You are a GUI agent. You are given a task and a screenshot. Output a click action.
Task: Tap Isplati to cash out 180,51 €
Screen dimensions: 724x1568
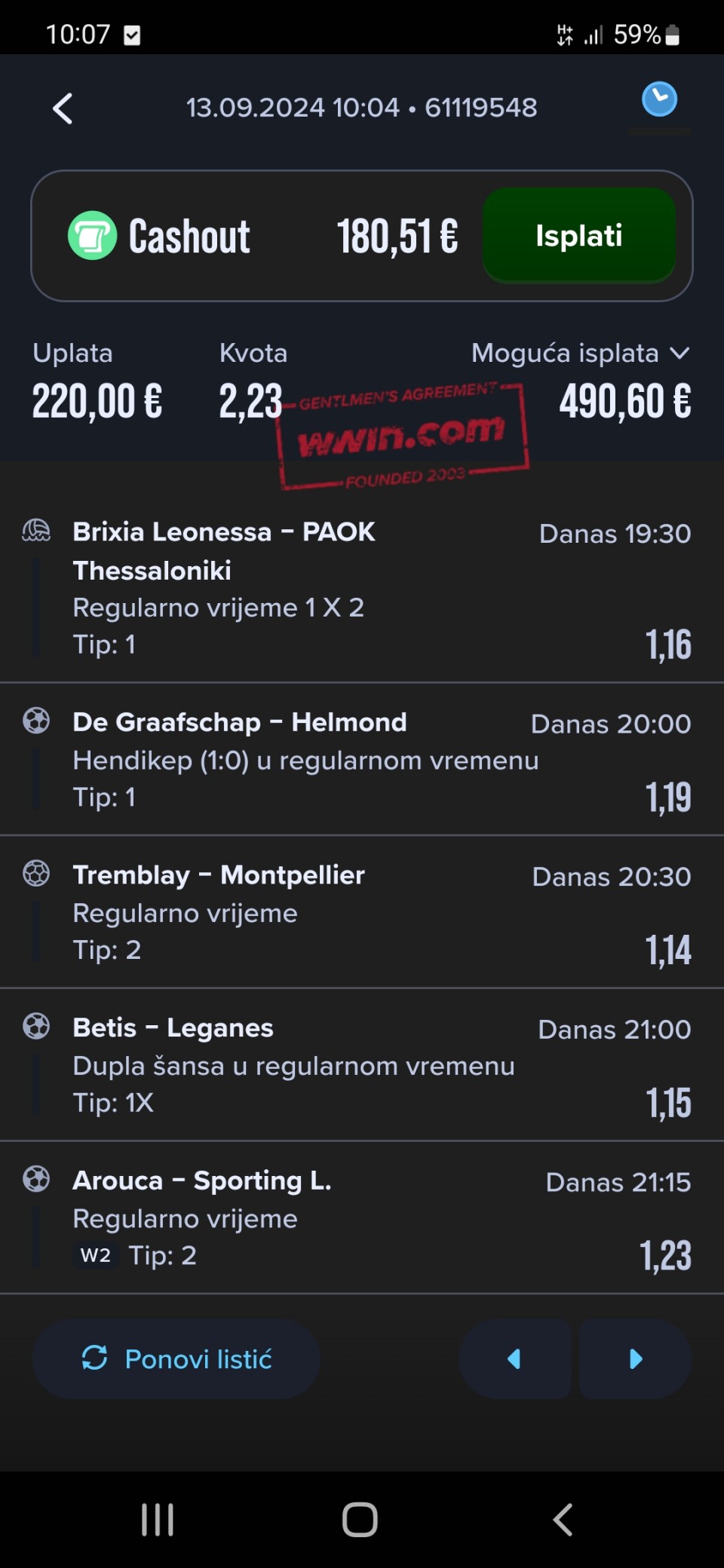[578, 236]
